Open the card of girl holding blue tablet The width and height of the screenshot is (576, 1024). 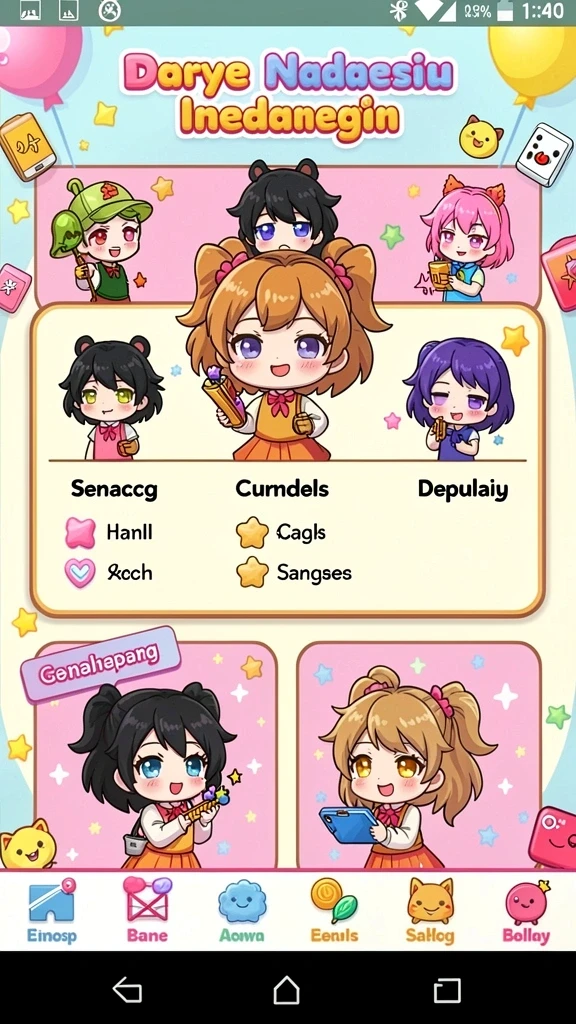(419, 755)
